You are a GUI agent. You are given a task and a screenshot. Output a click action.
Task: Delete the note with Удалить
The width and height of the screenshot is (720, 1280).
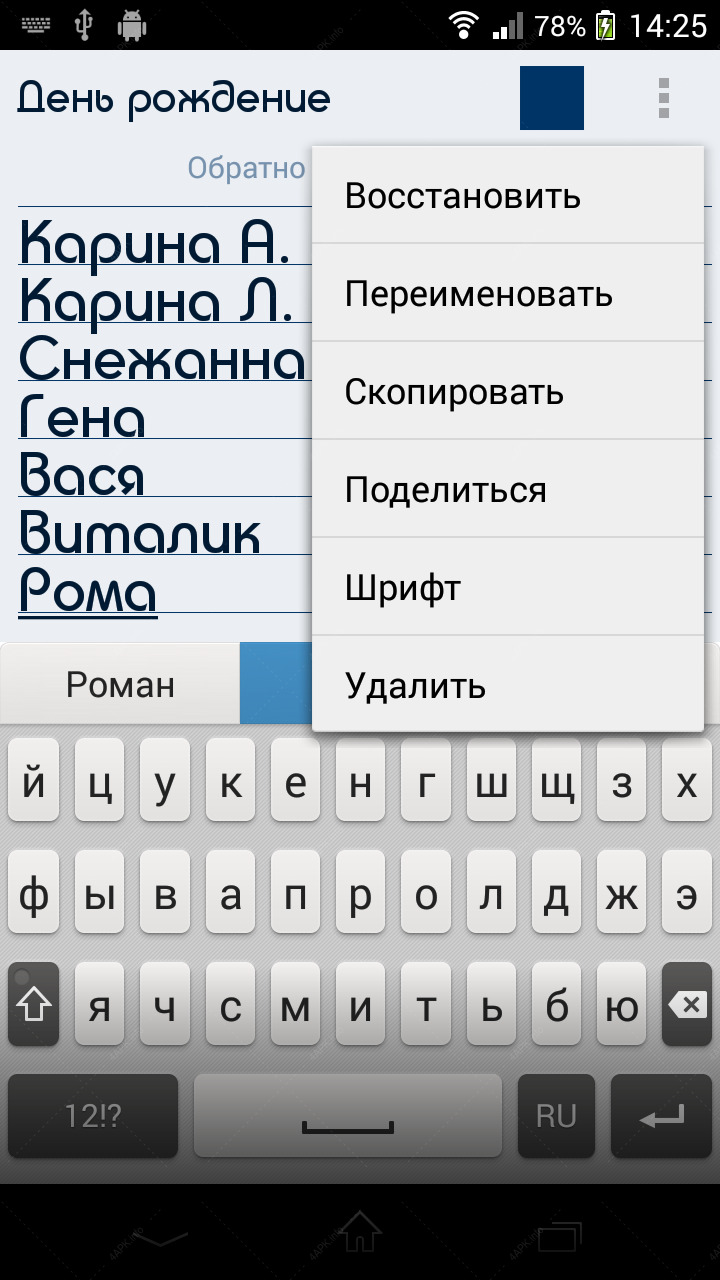(508, 685)
